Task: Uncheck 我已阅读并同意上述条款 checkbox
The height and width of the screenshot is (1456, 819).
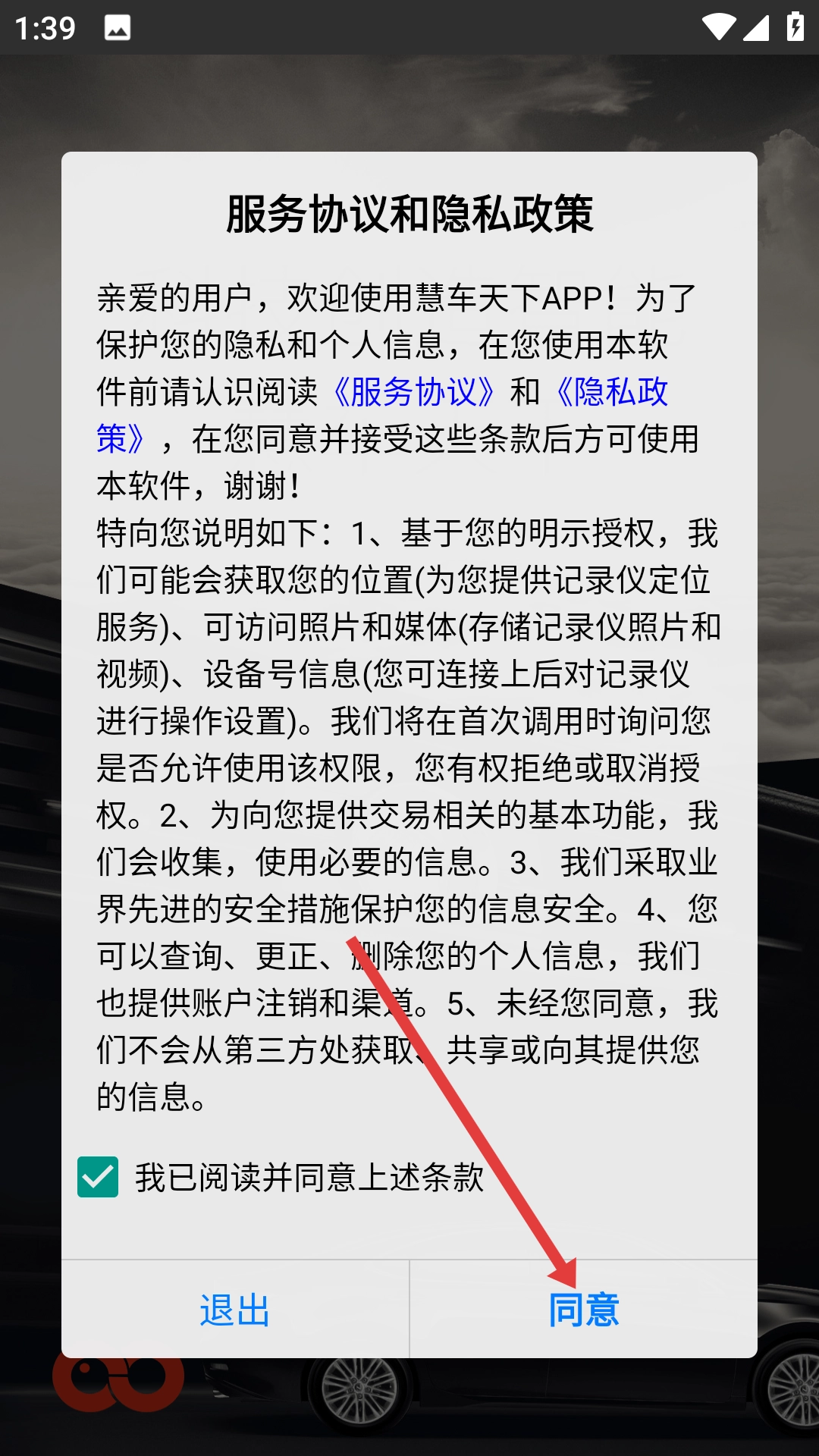Action: point(98,1177)
